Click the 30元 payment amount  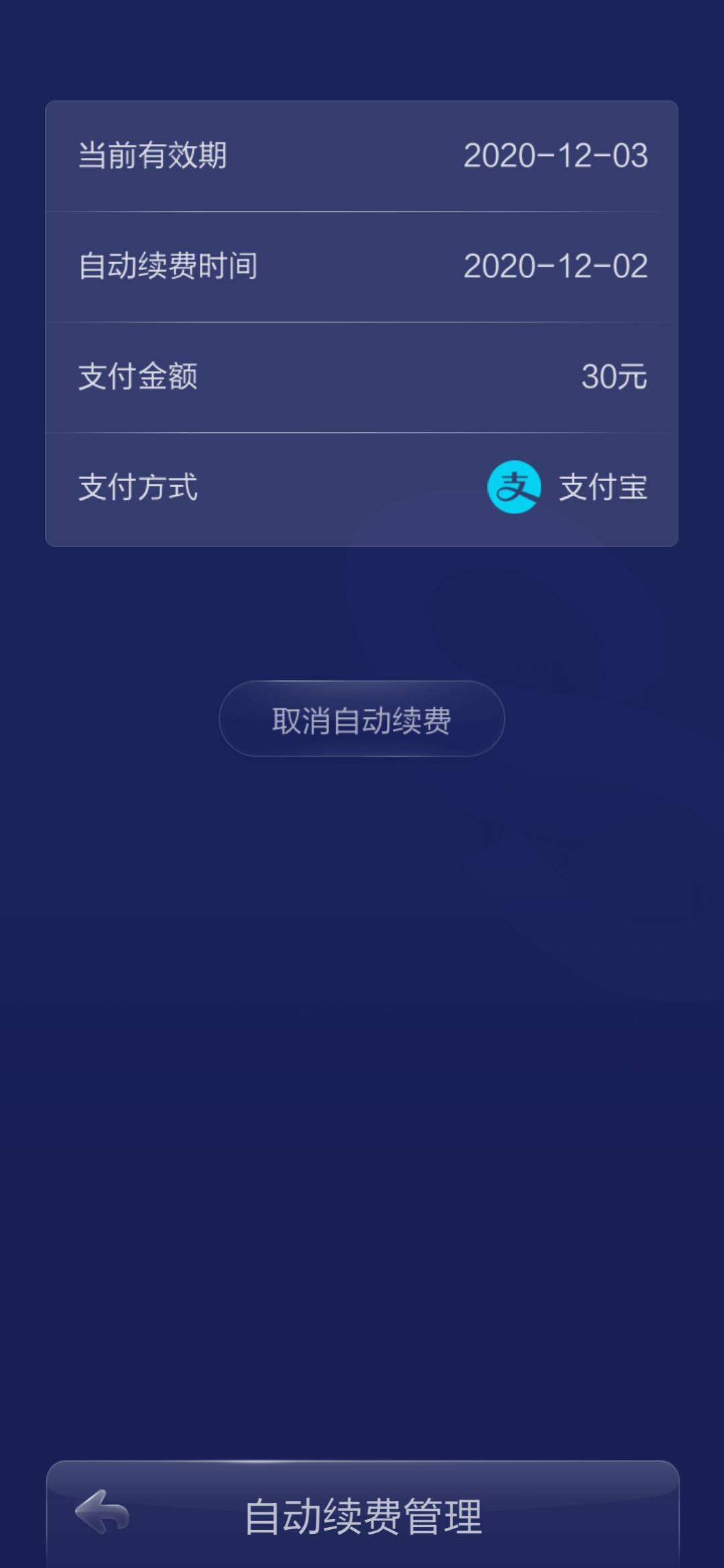click(613, 377)
